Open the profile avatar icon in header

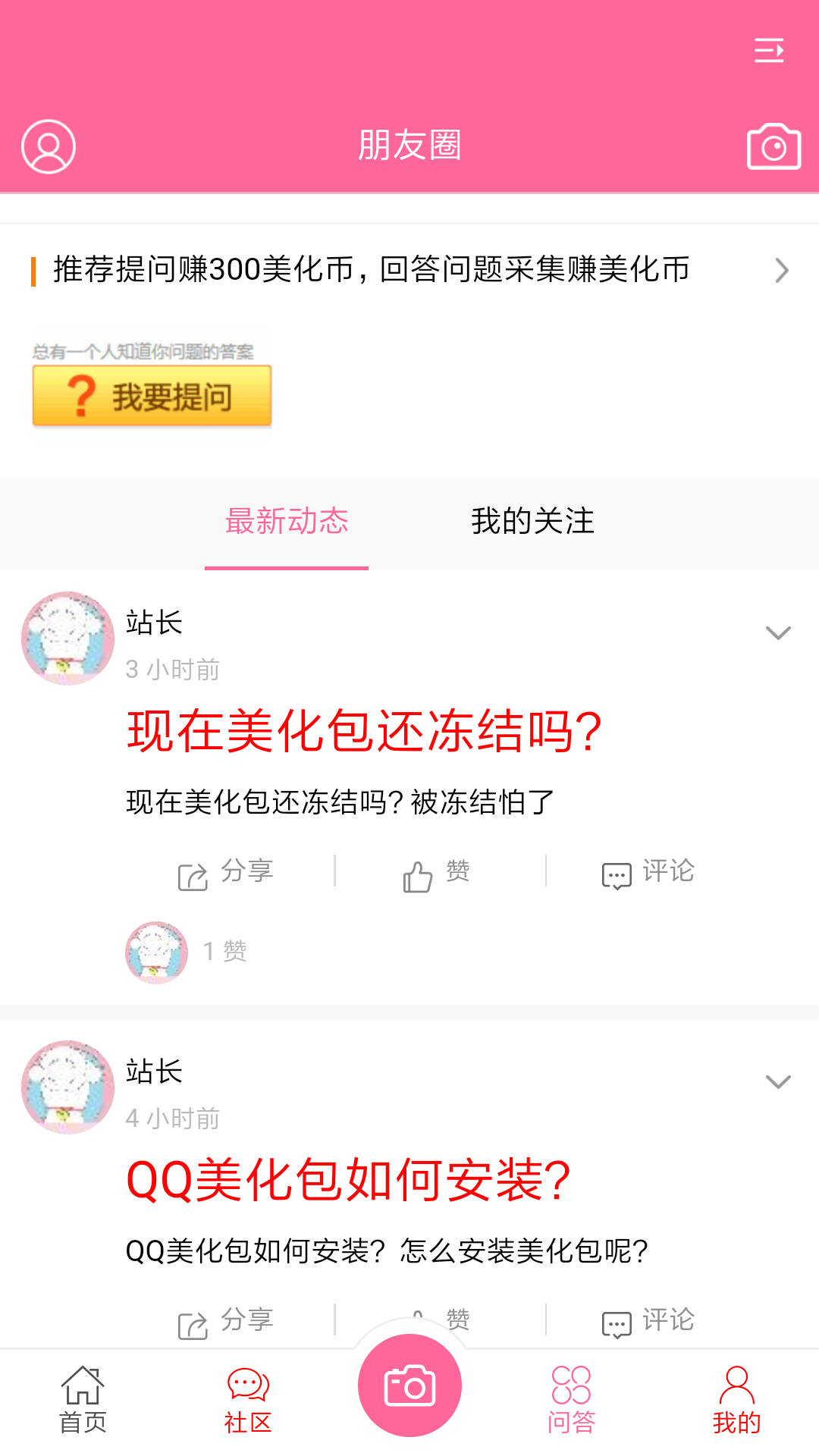(49, 146)
